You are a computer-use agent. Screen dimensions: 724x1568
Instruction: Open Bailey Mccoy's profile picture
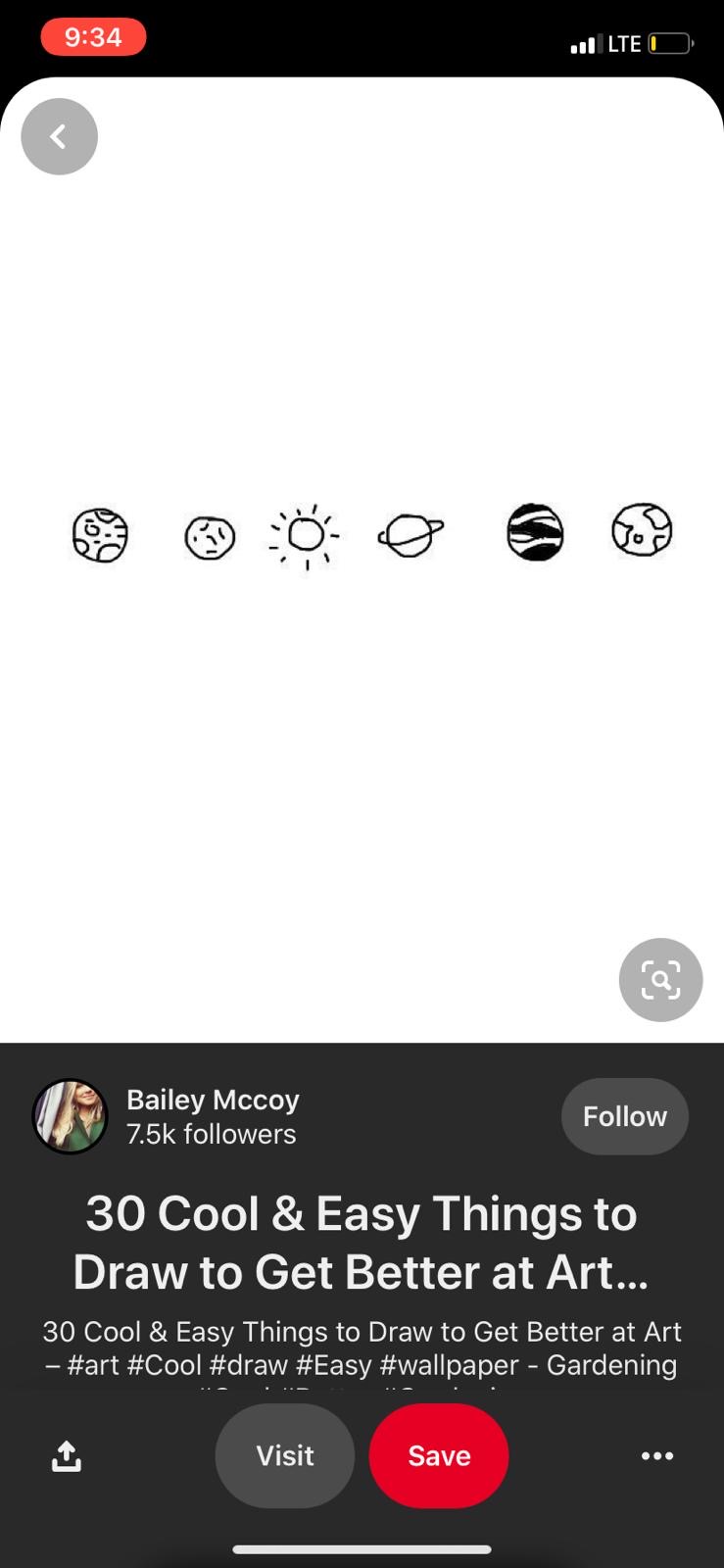[x=70, y=1116]
